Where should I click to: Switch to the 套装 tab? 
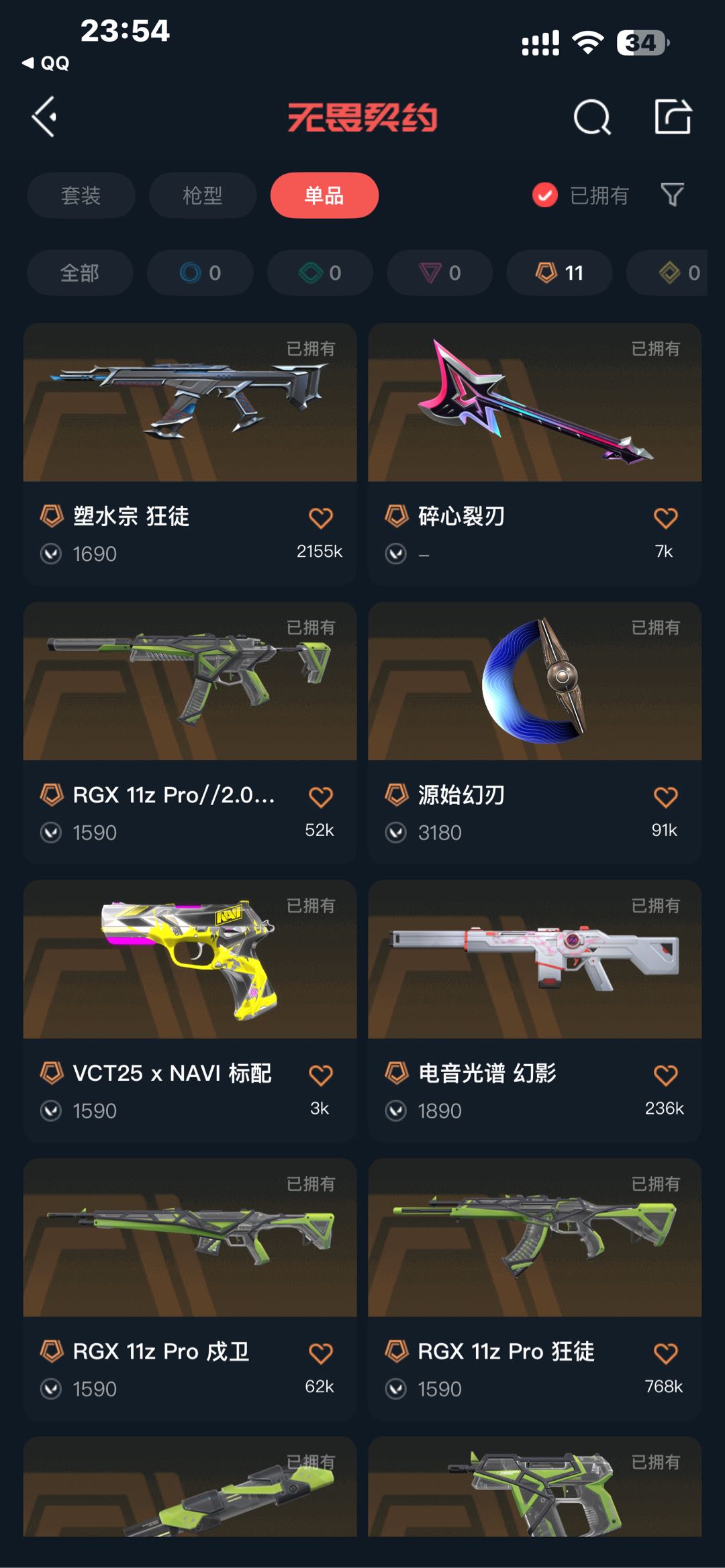[x=81, y=195]
